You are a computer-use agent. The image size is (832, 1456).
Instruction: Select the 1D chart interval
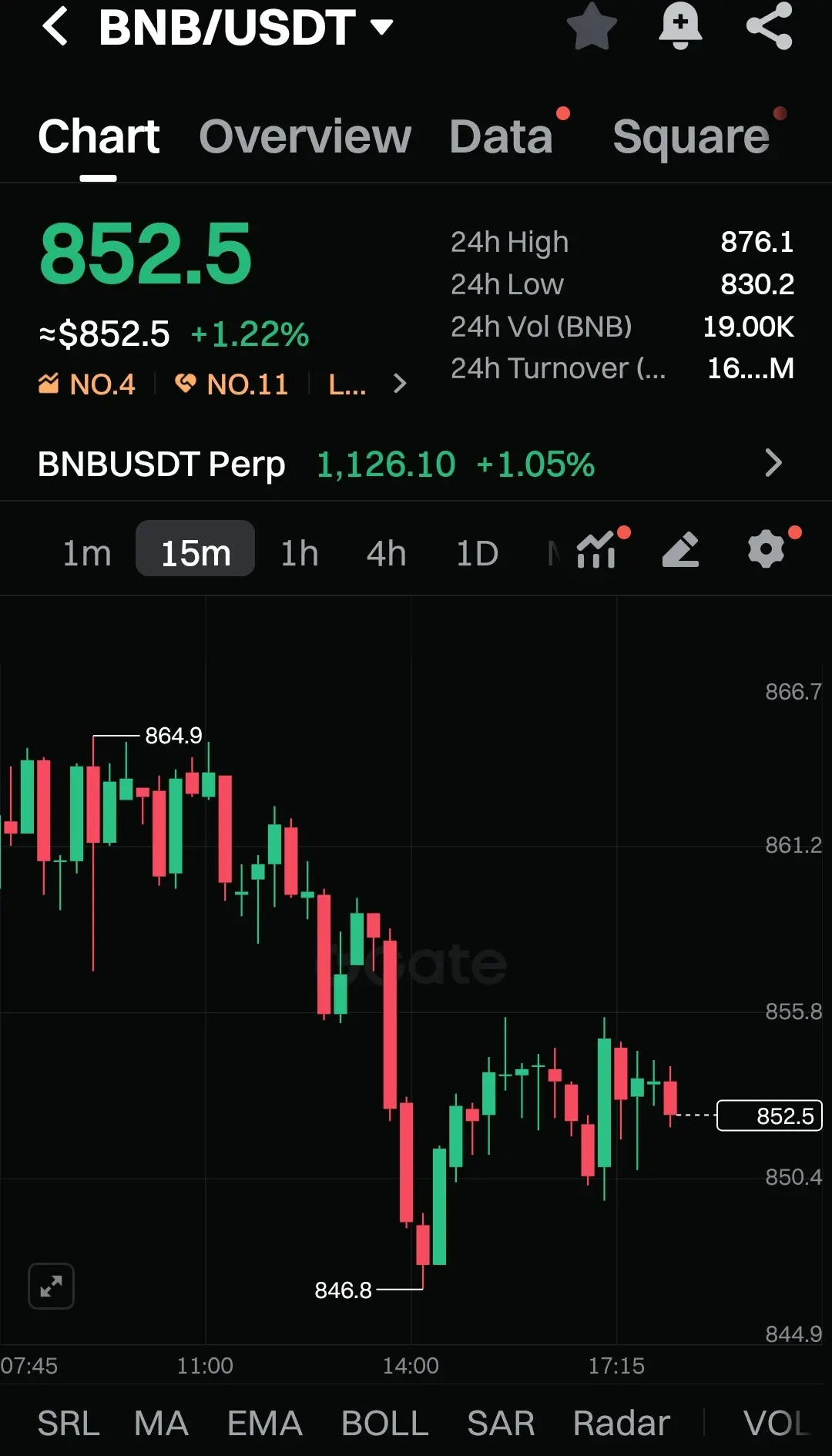pyautogui.click(x=477, y=553)
